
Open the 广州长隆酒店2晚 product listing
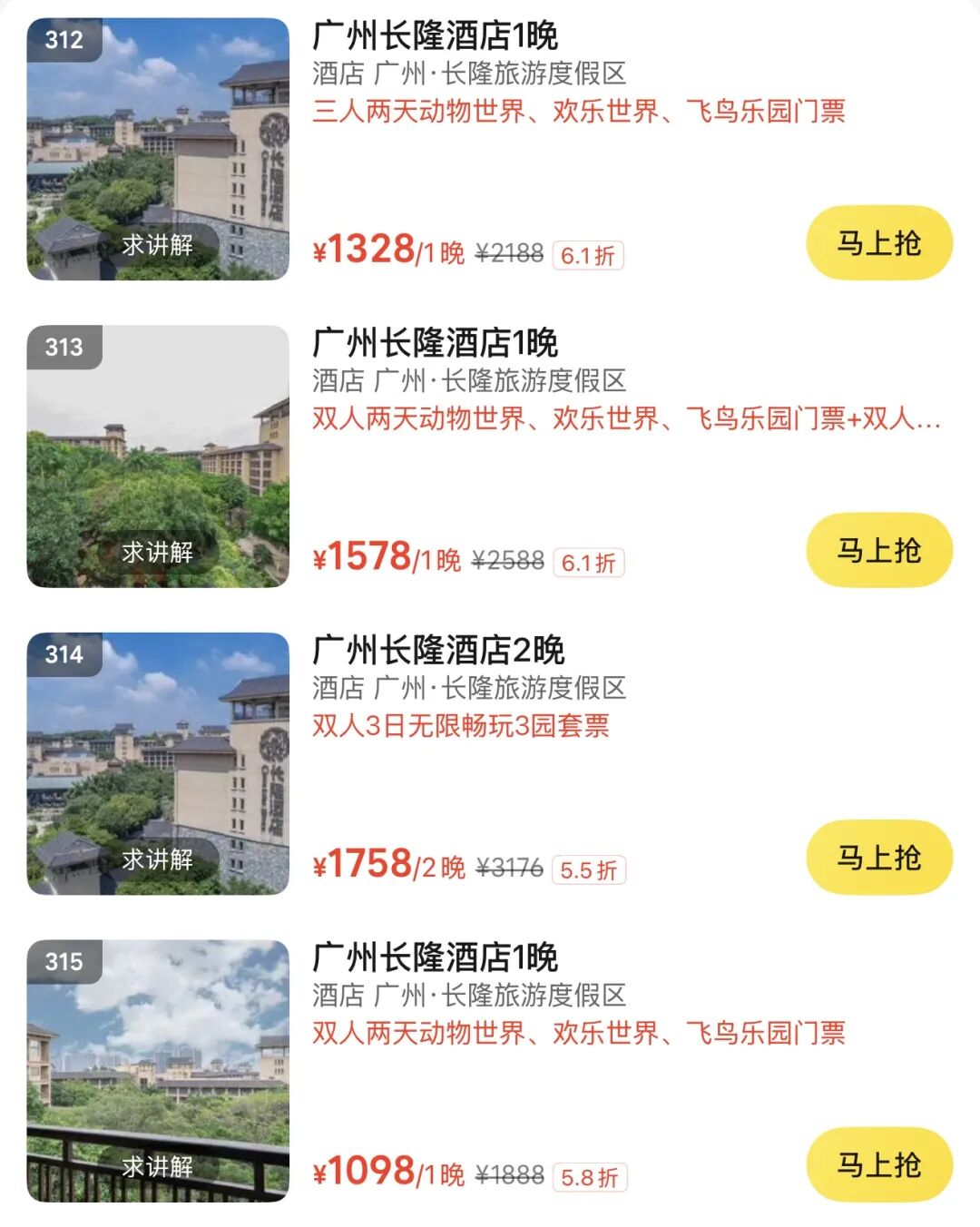[438, 651]
